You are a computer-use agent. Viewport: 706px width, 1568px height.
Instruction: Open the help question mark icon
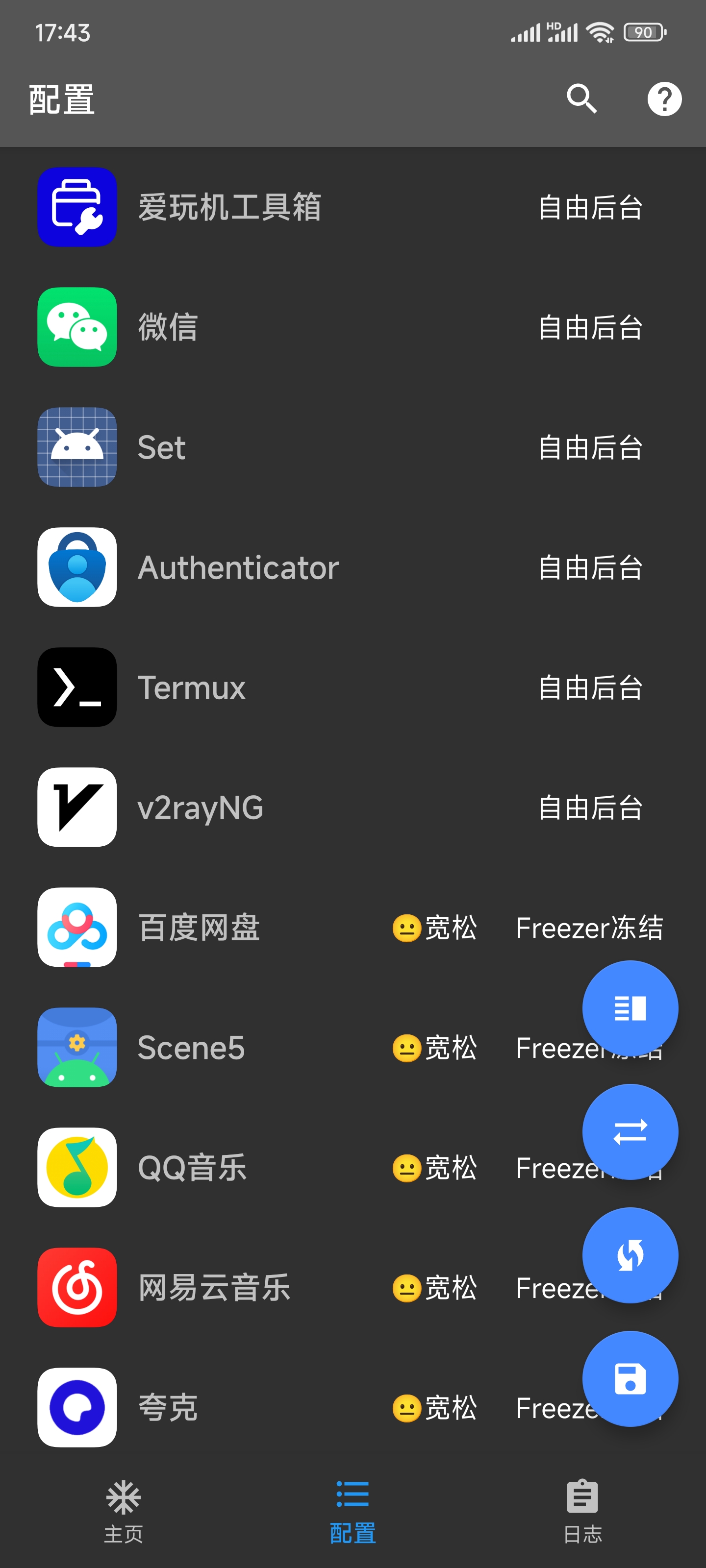tap(663, 98)
